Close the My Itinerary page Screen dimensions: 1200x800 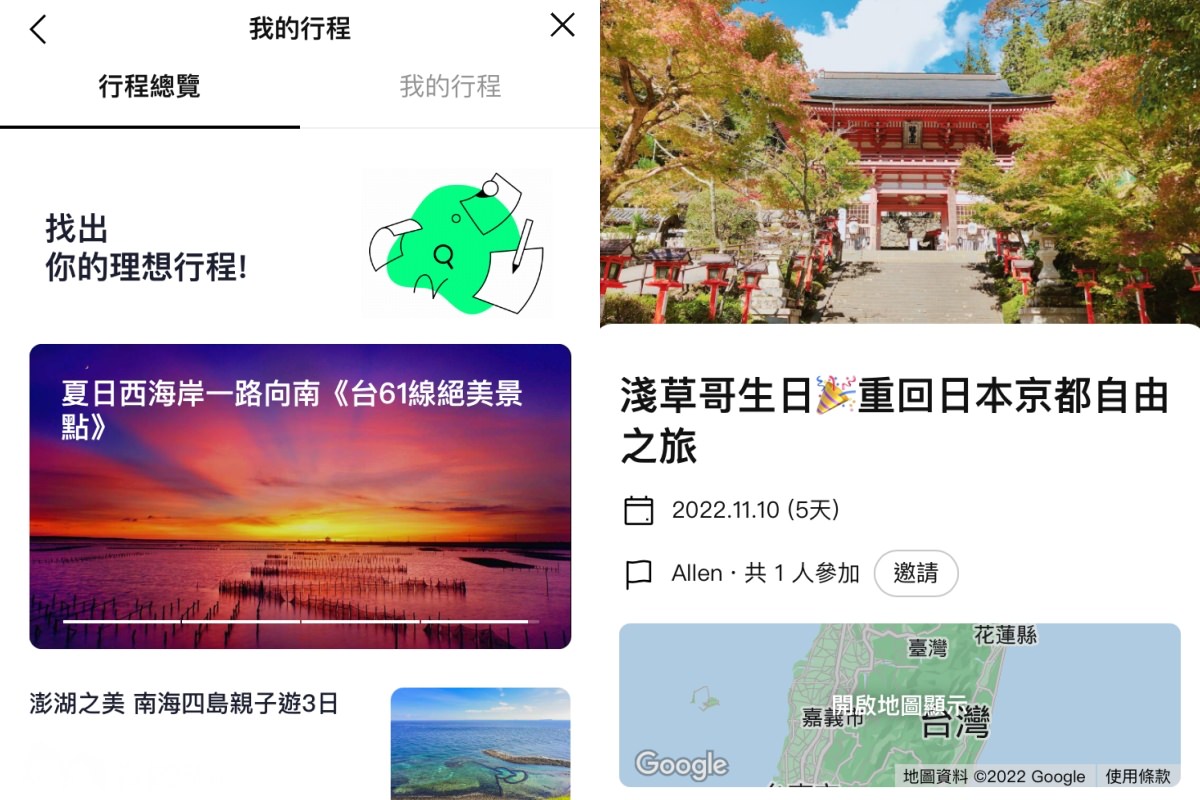[563, 26]
